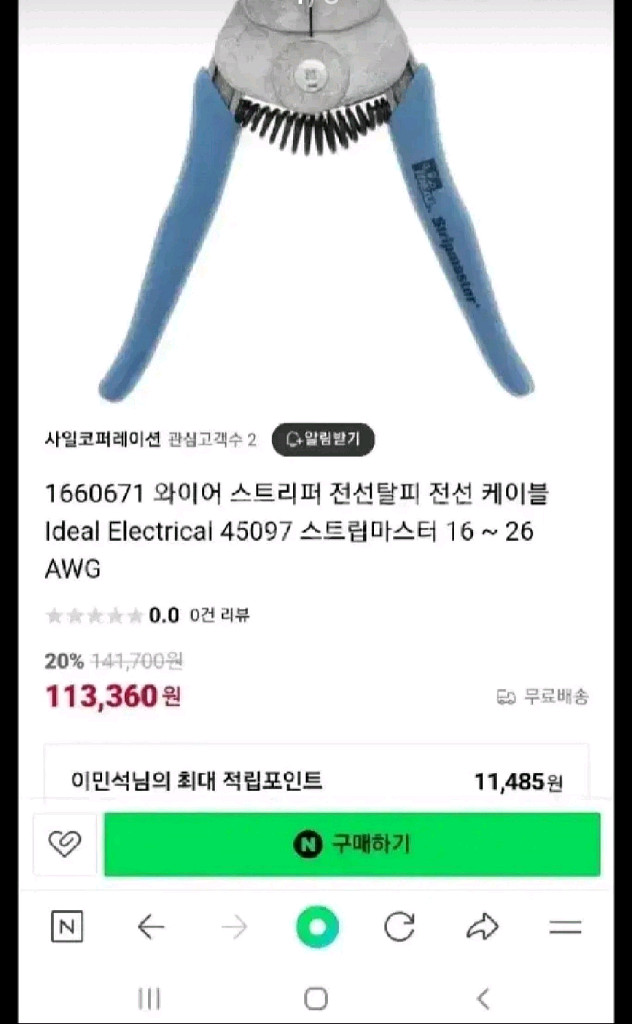Open the 0건 리뷰 reviews link
Viewport: 632px width, 1024px height.
point(219,615)
